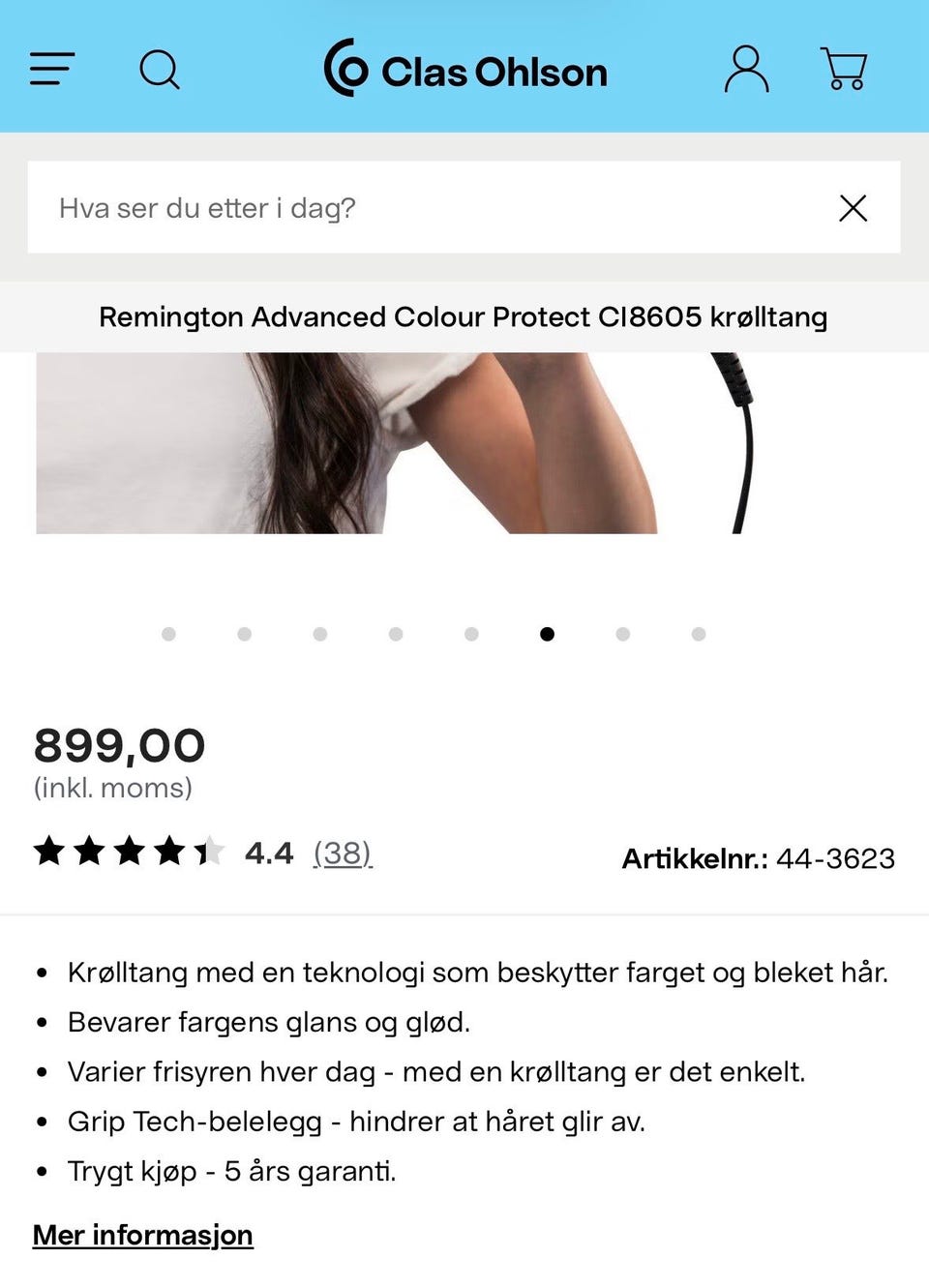929x1288 pixels.
Task: Select the second carousel indicator dot
Action: pyautogui.click(x=244, y=634)
